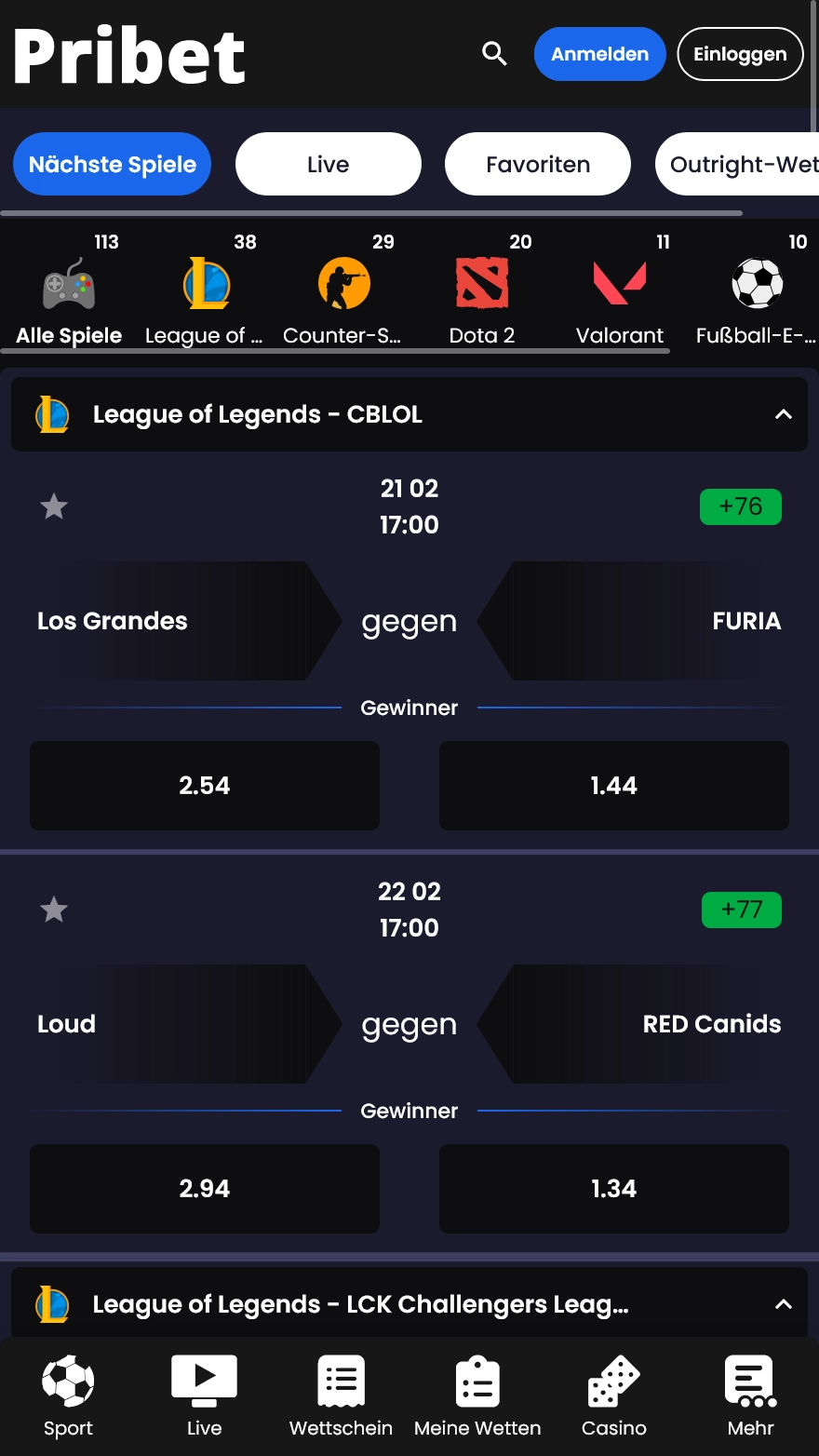
Task: Open the Fußball-E-Sport category icon
Action: pyautogui.click(x=757, y=283)
